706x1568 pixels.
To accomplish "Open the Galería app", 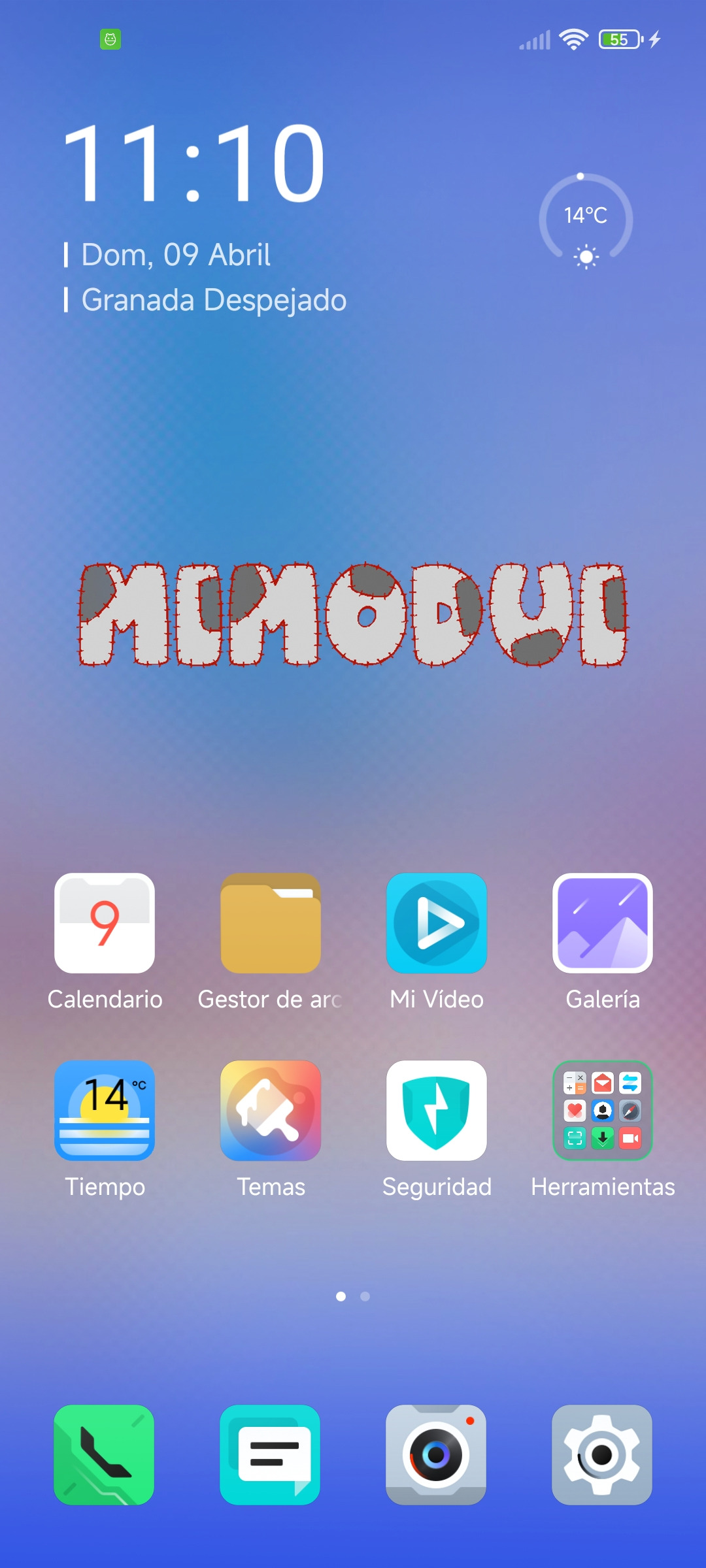I will 603,923.
